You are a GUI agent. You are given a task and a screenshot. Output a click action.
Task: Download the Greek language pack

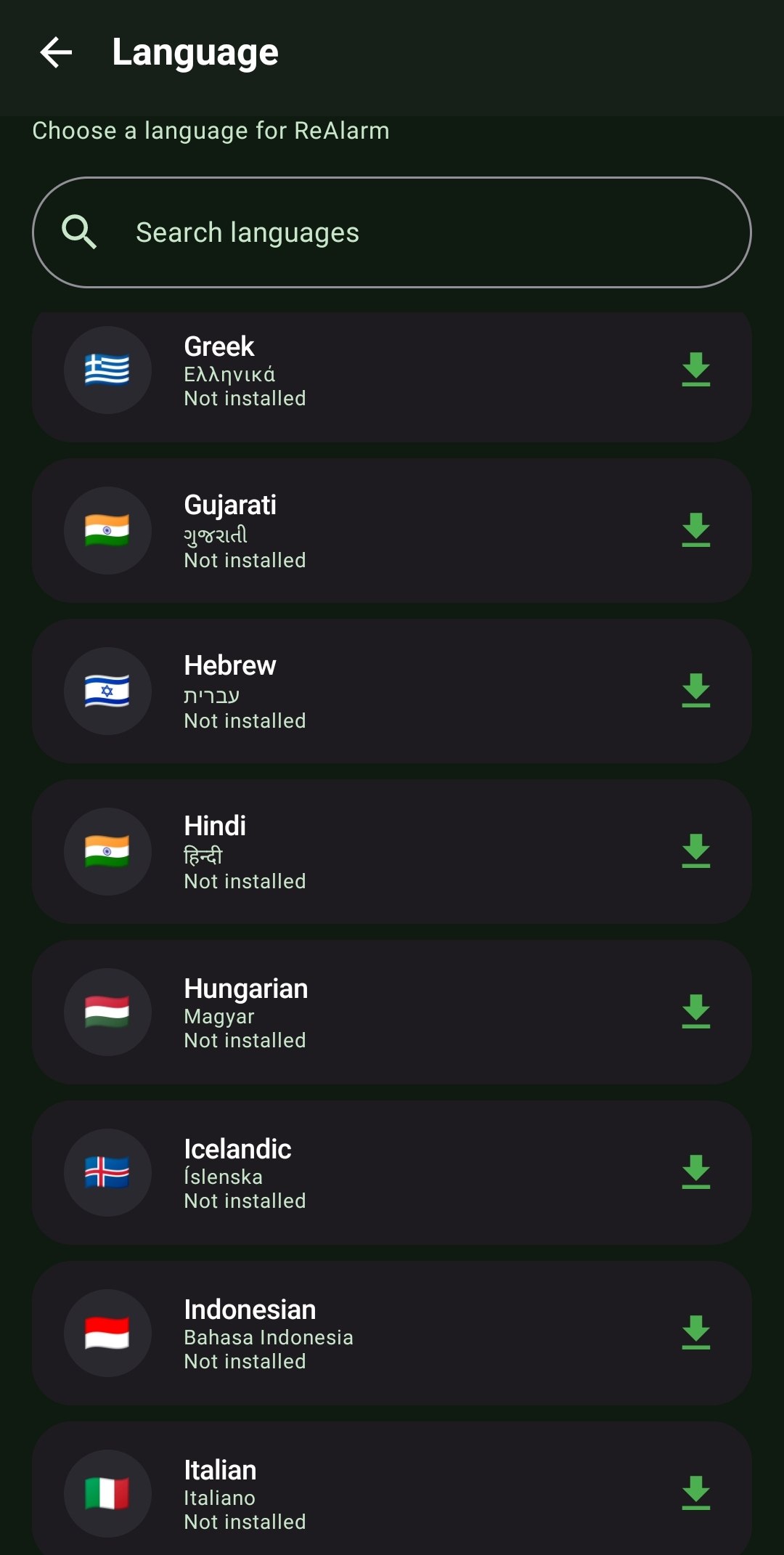pyautogui.click(x=695, y=370)
